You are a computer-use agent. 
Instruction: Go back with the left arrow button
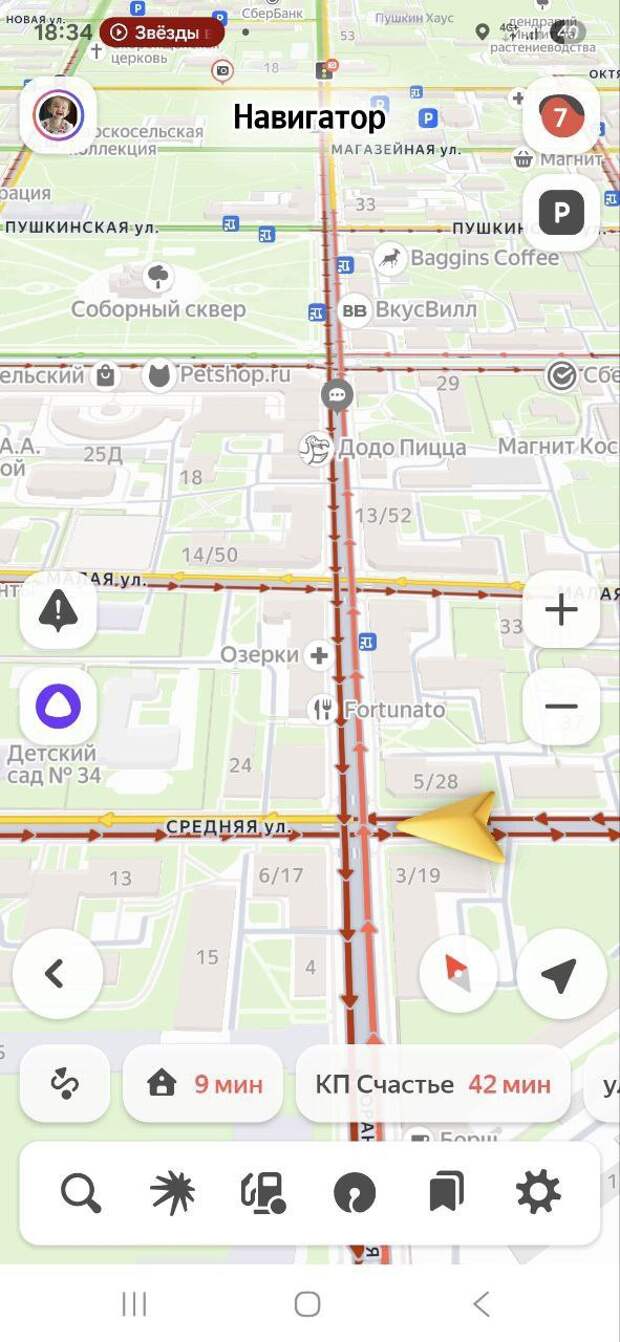click(x=57, y=973)
